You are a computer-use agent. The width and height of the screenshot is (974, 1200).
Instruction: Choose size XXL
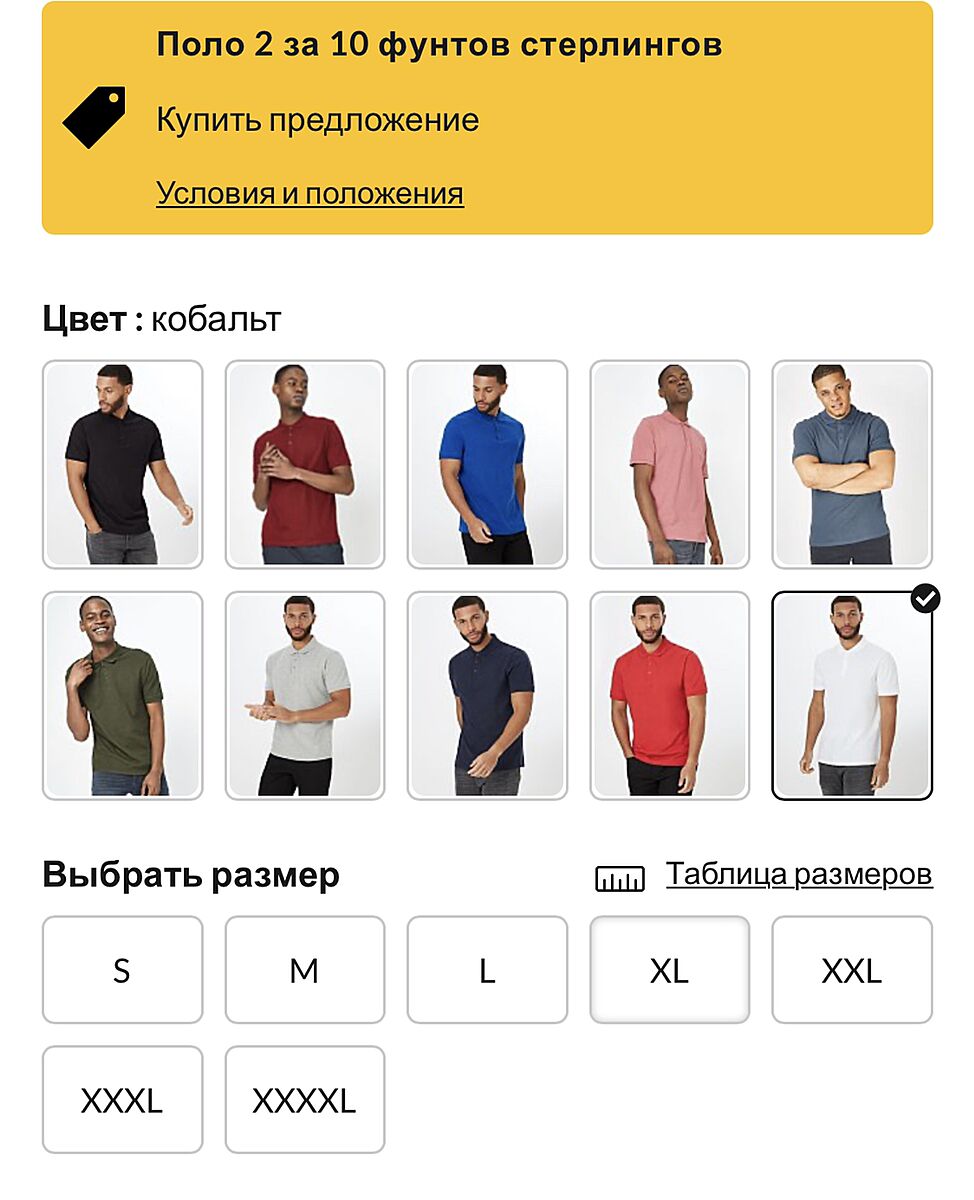pos(851,970)
